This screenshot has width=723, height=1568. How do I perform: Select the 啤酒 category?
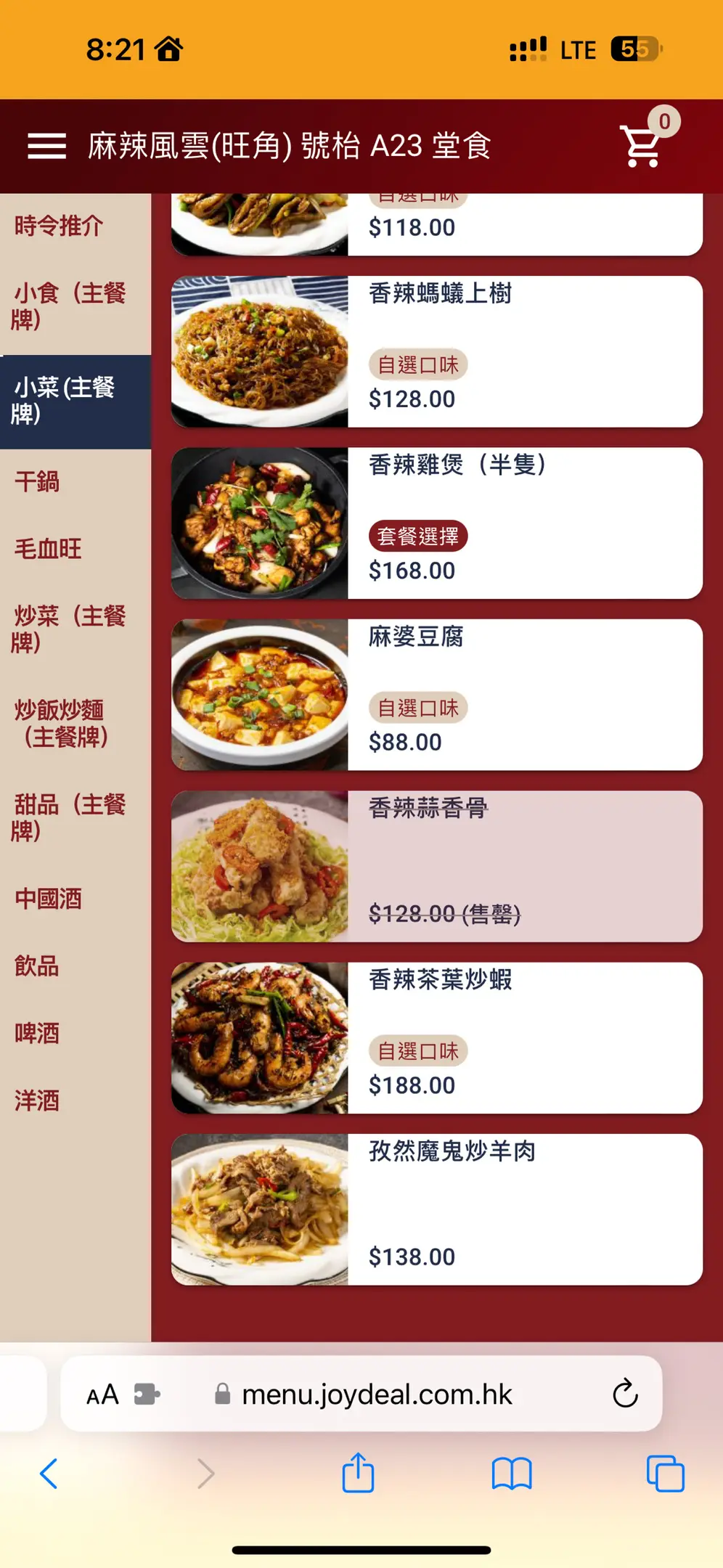(38, 1033)
